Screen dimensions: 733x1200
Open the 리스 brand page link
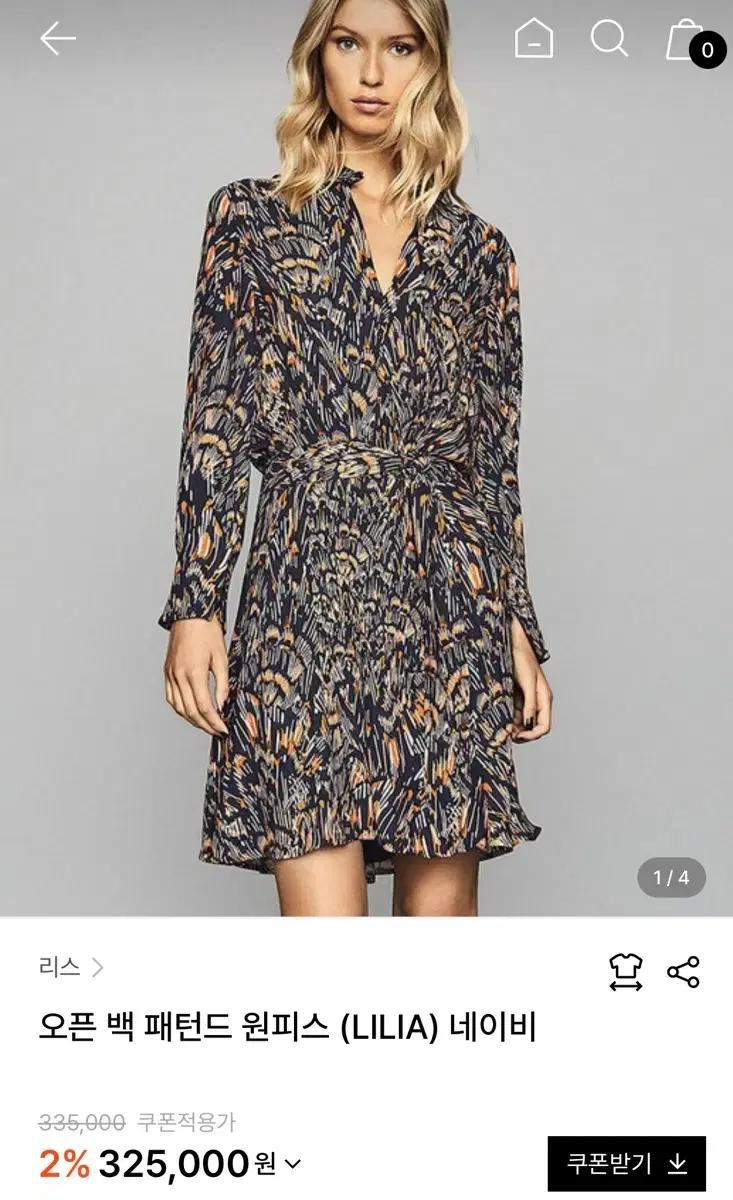(71, 967)
